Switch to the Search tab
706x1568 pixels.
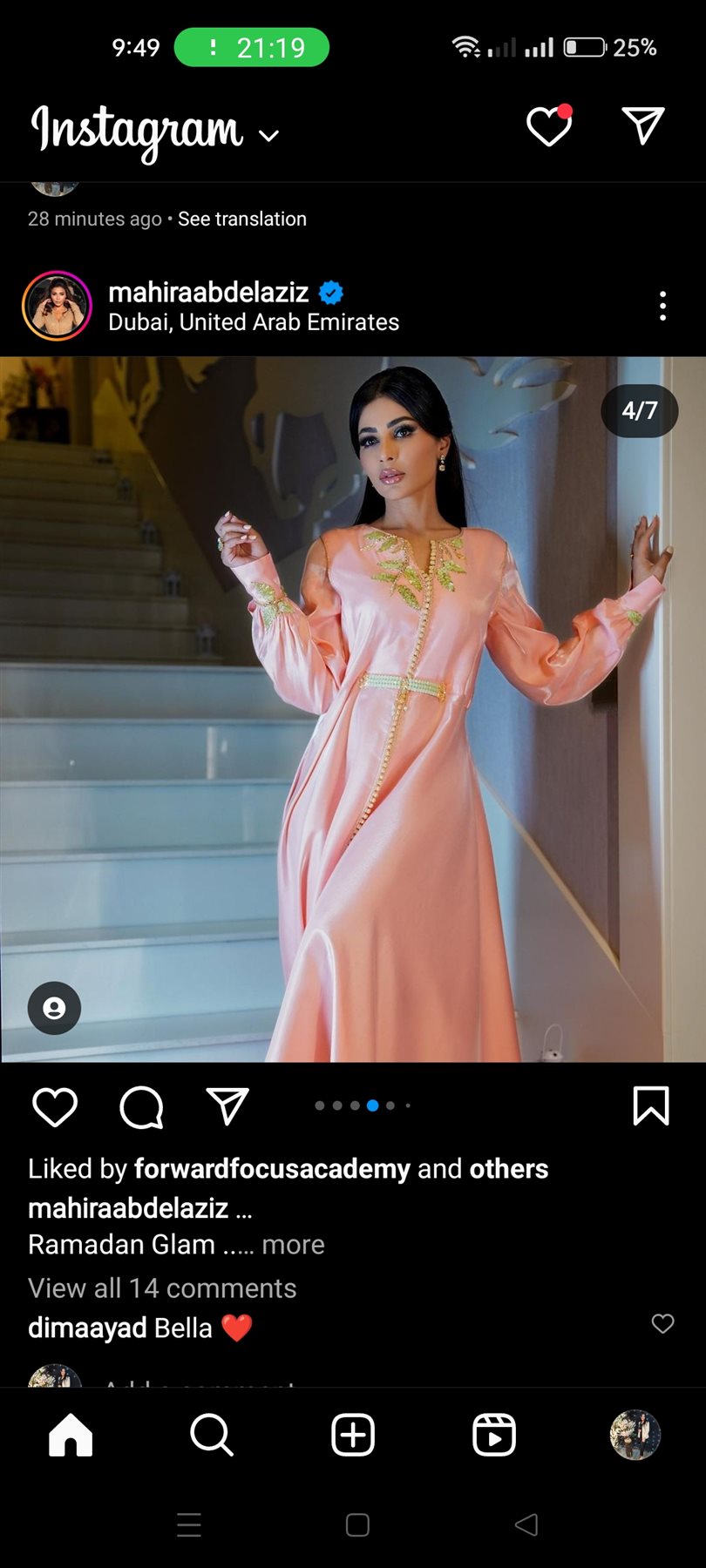(212, 1435)
